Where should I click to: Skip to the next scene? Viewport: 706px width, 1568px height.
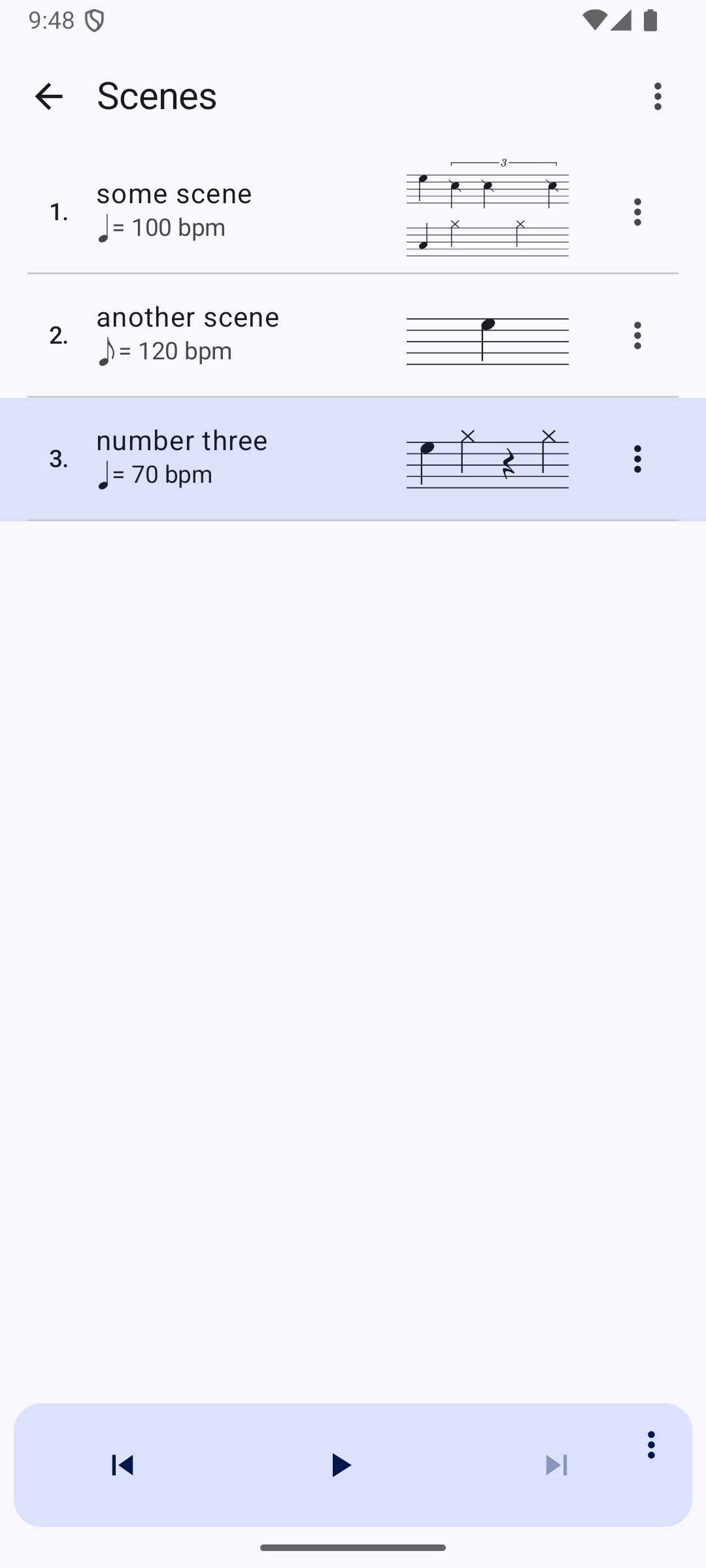[556, 1465]
